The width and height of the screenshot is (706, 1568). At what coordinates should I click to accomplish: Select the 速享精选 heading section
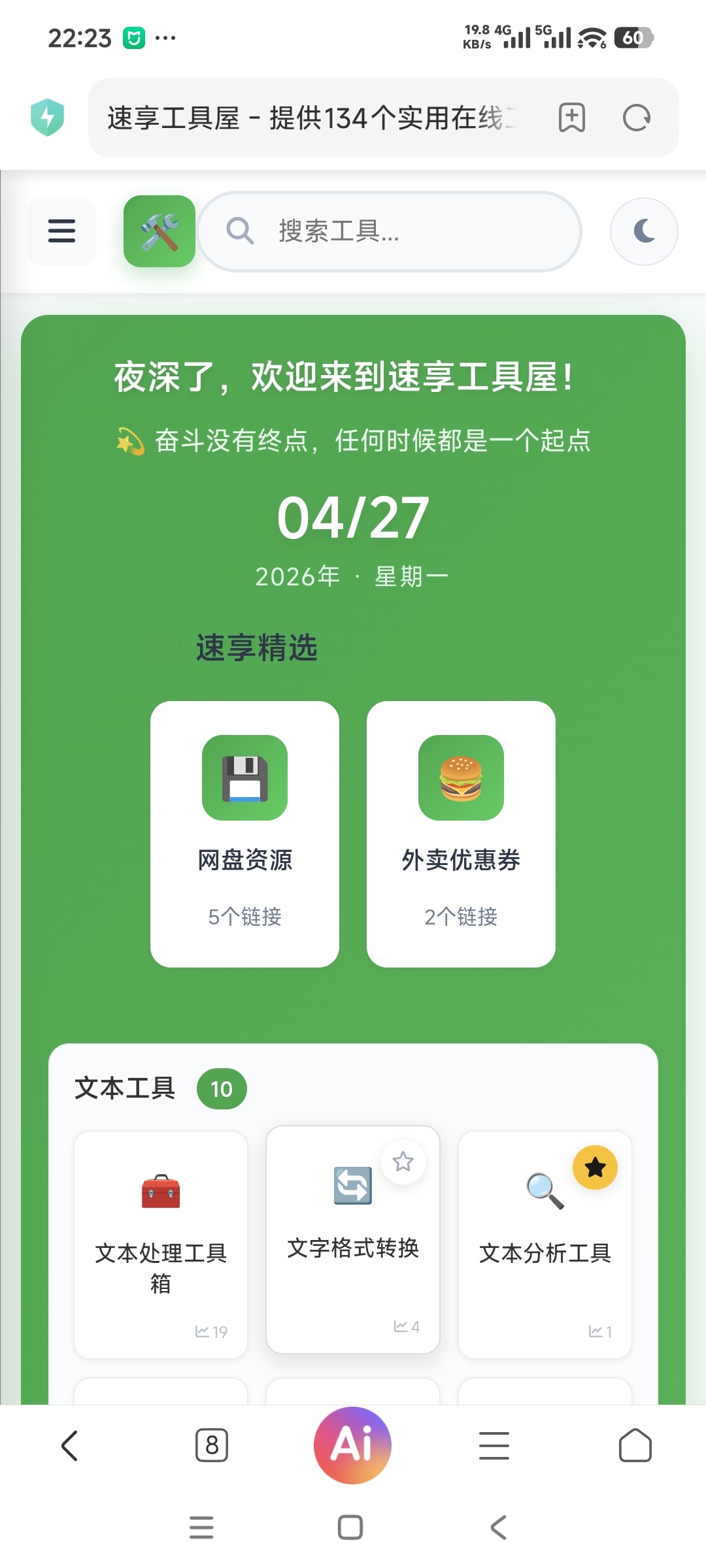tap(256, 648)
